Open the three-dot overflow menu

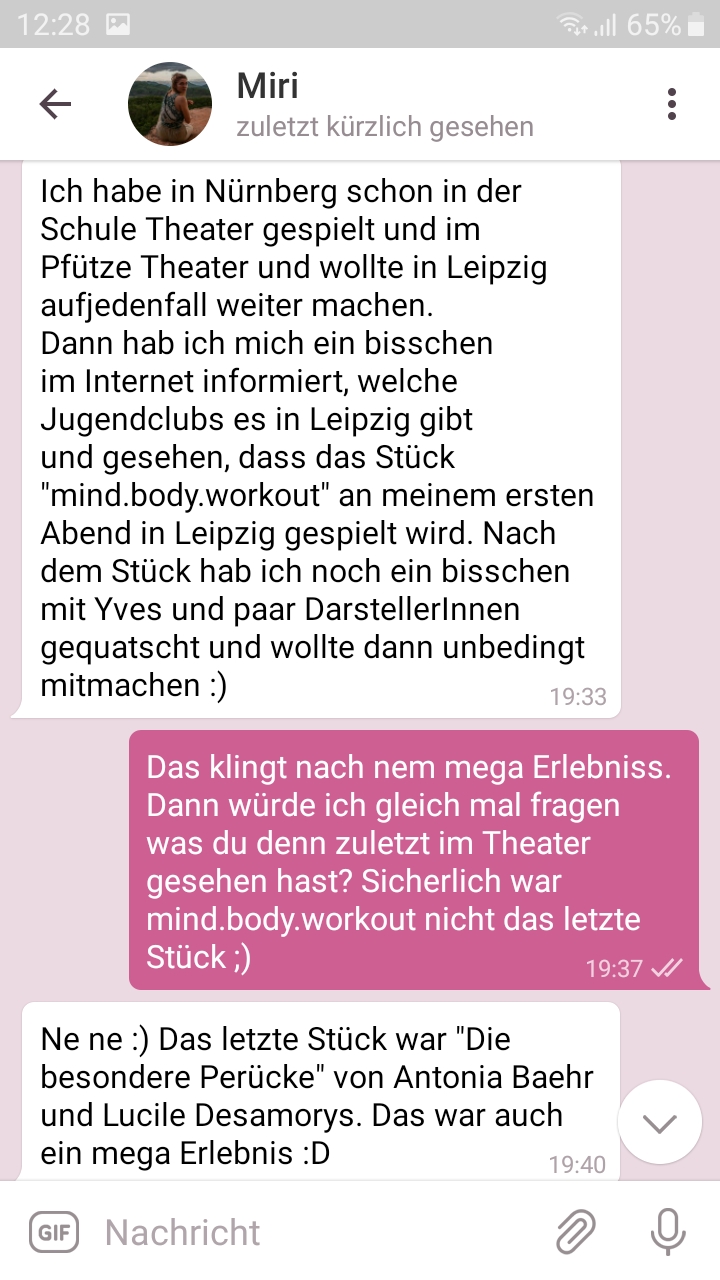(x=672, y=104)
